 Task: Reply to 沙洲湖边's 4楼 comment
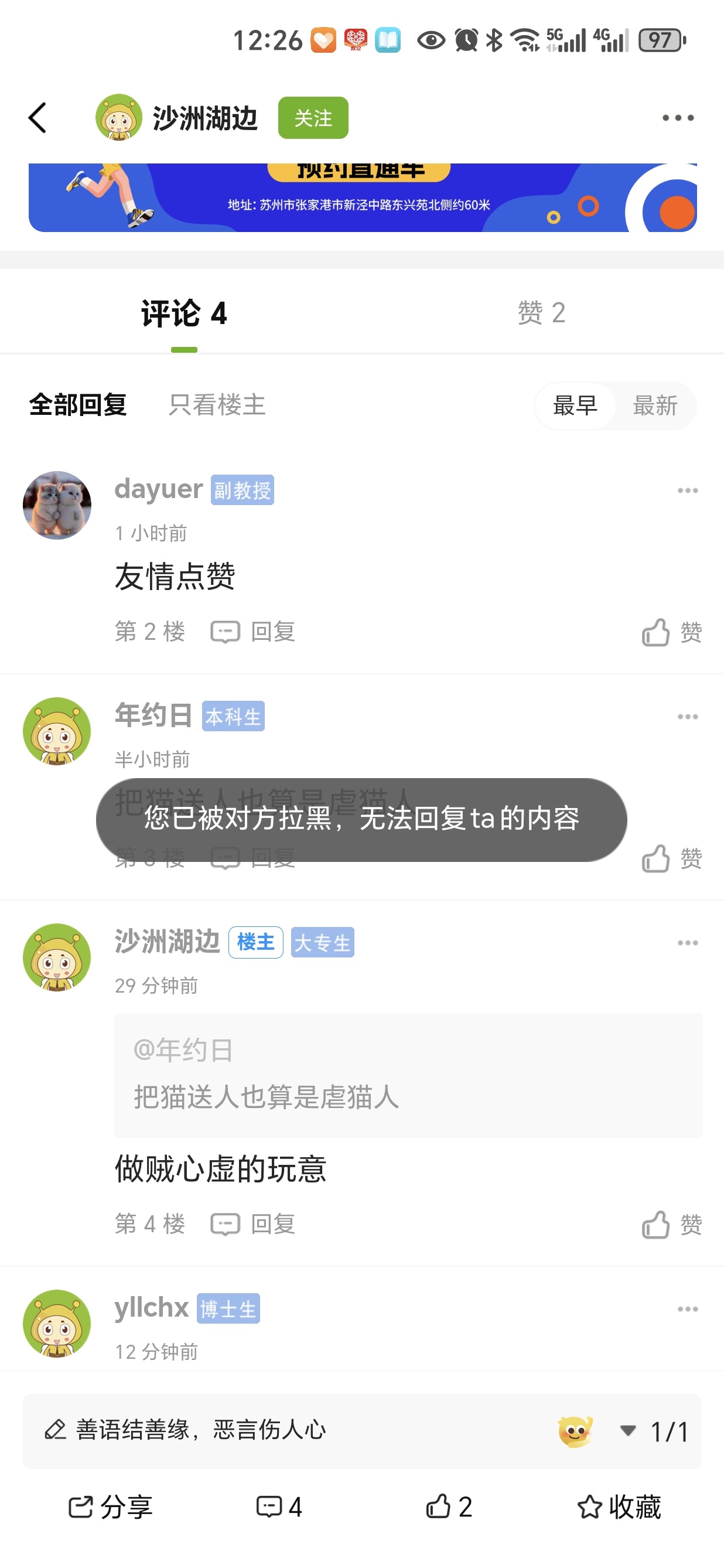254,1224
